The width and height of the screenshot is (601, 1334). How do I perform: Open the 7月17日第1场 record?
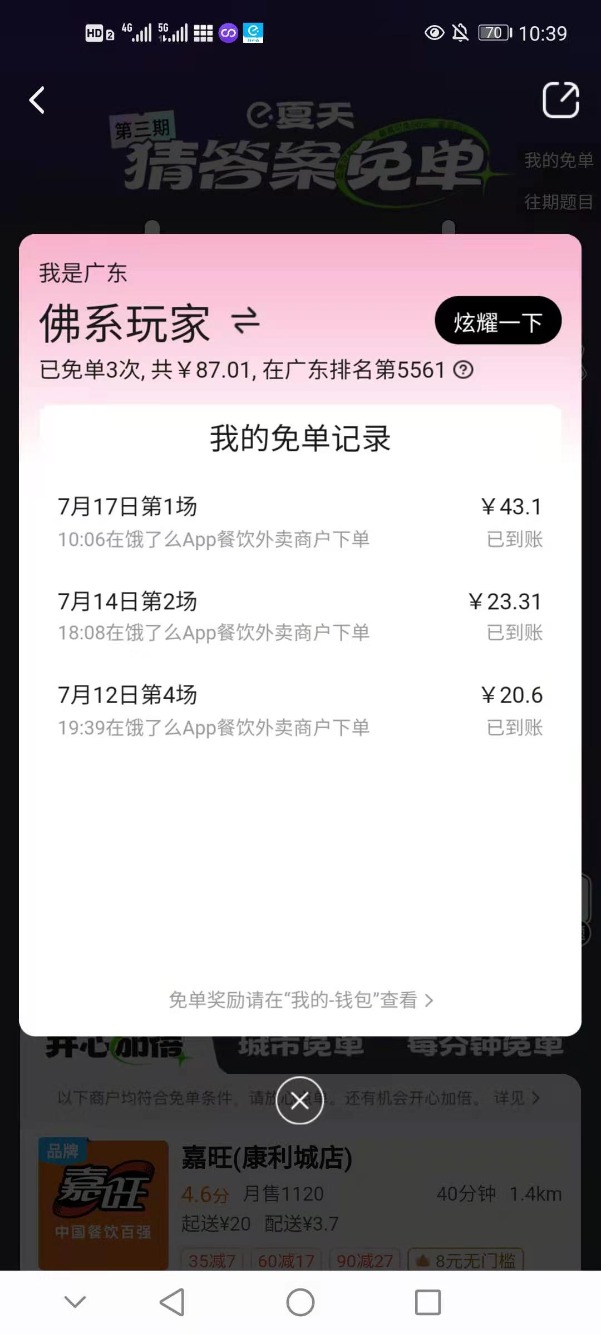300,522
